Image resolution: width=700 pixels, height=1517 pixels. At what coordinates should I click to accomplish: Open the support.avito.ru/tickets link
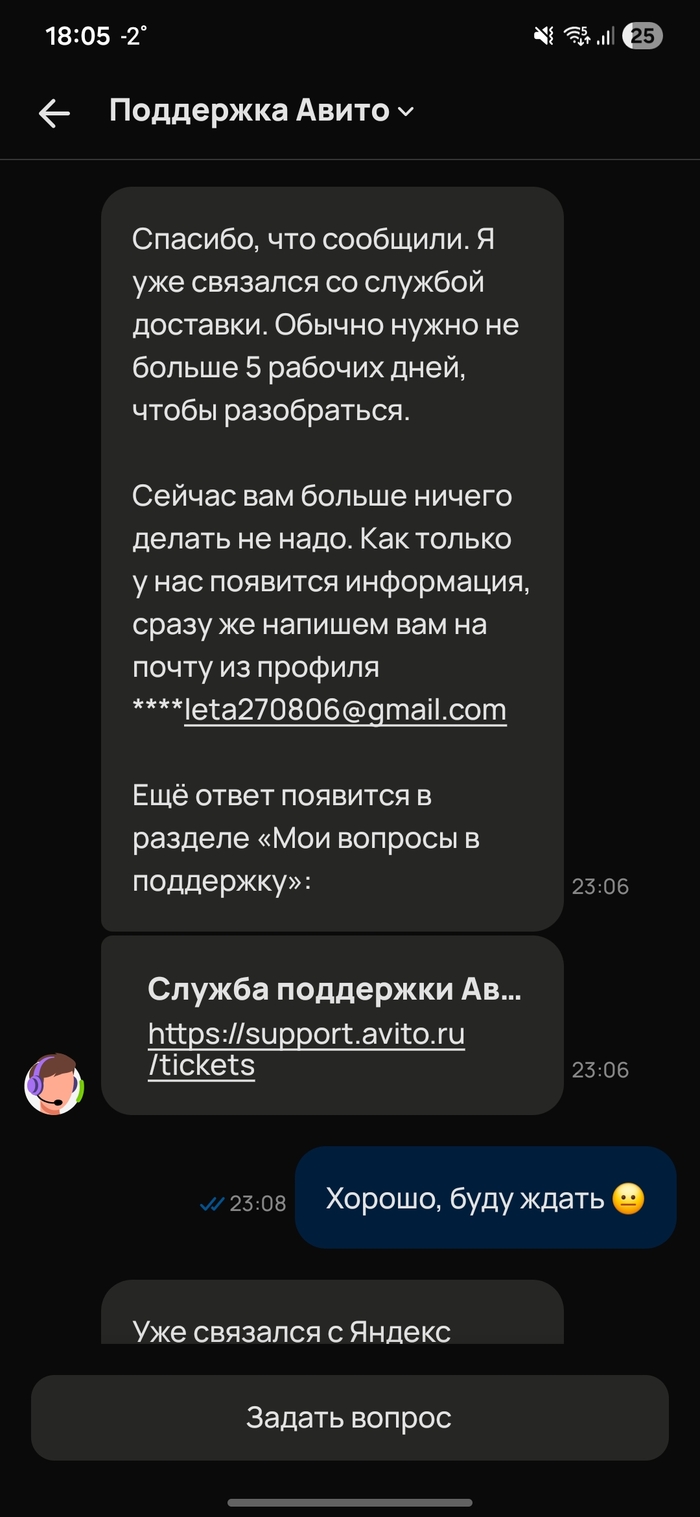pos(306,1048)
